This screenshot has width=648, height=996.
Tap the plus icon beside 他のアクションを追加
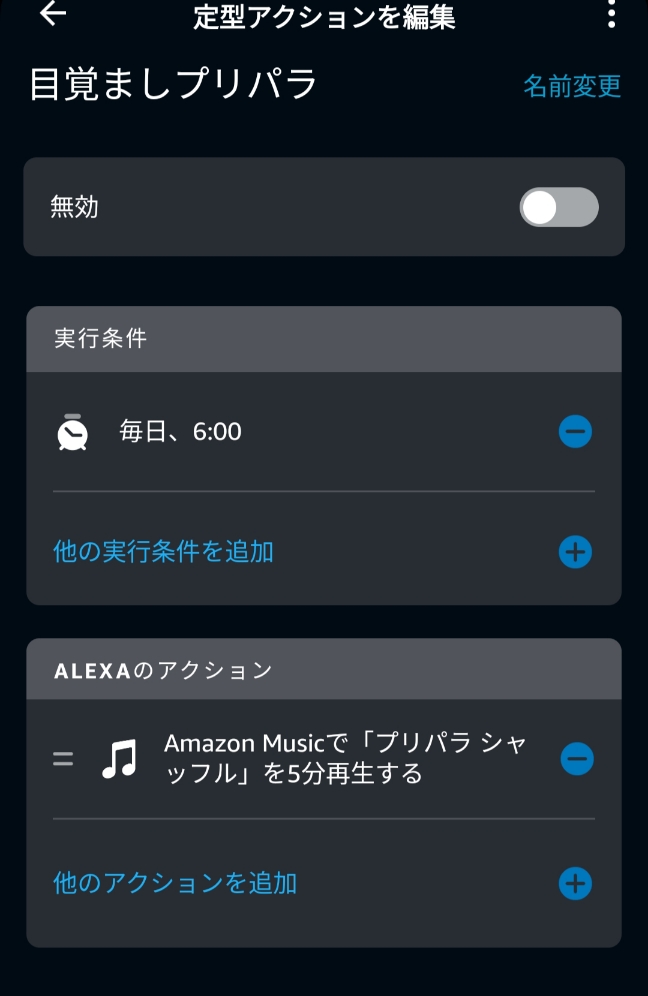pos(575,884)
